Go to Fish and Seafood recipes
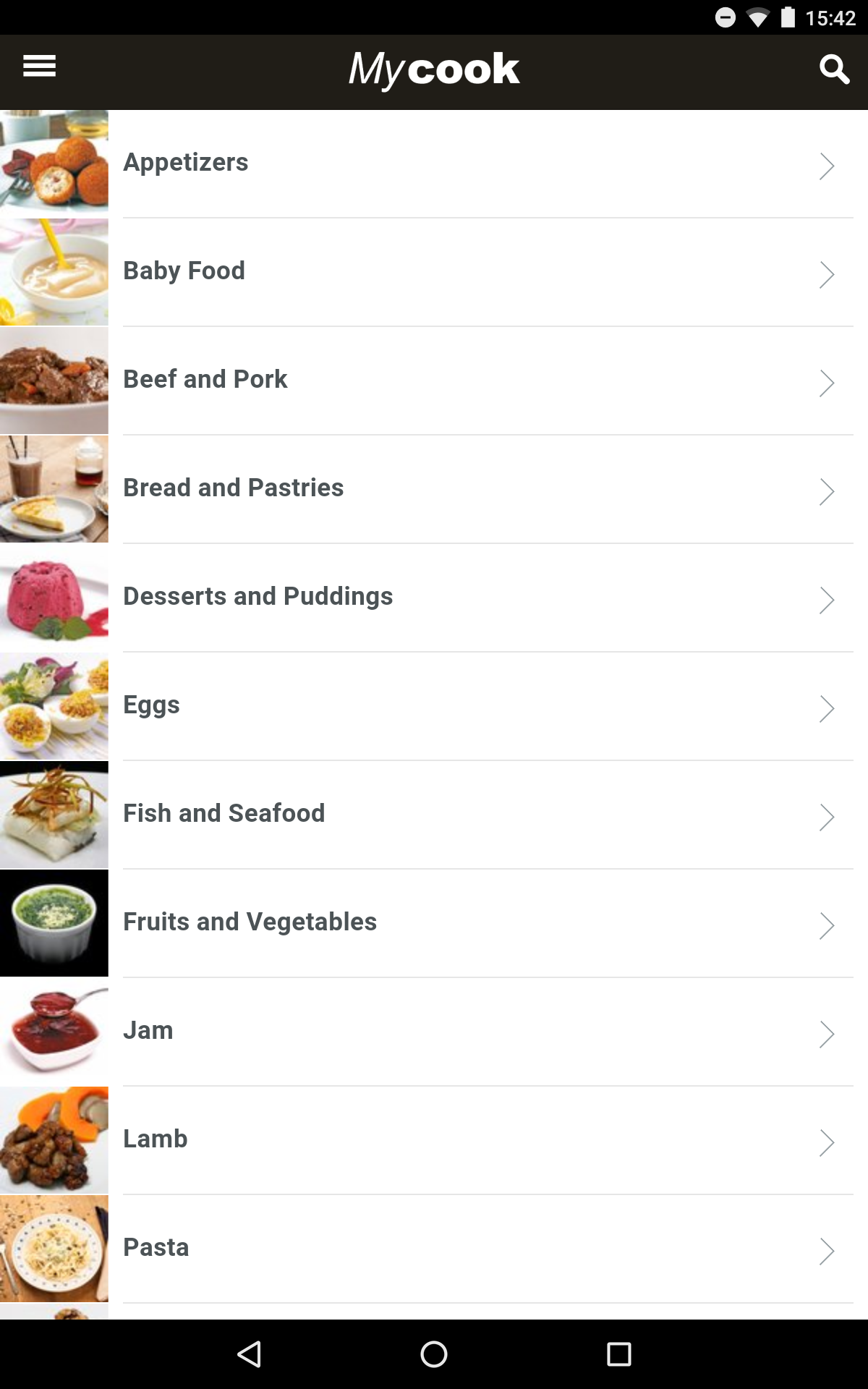 coord(434,815)
